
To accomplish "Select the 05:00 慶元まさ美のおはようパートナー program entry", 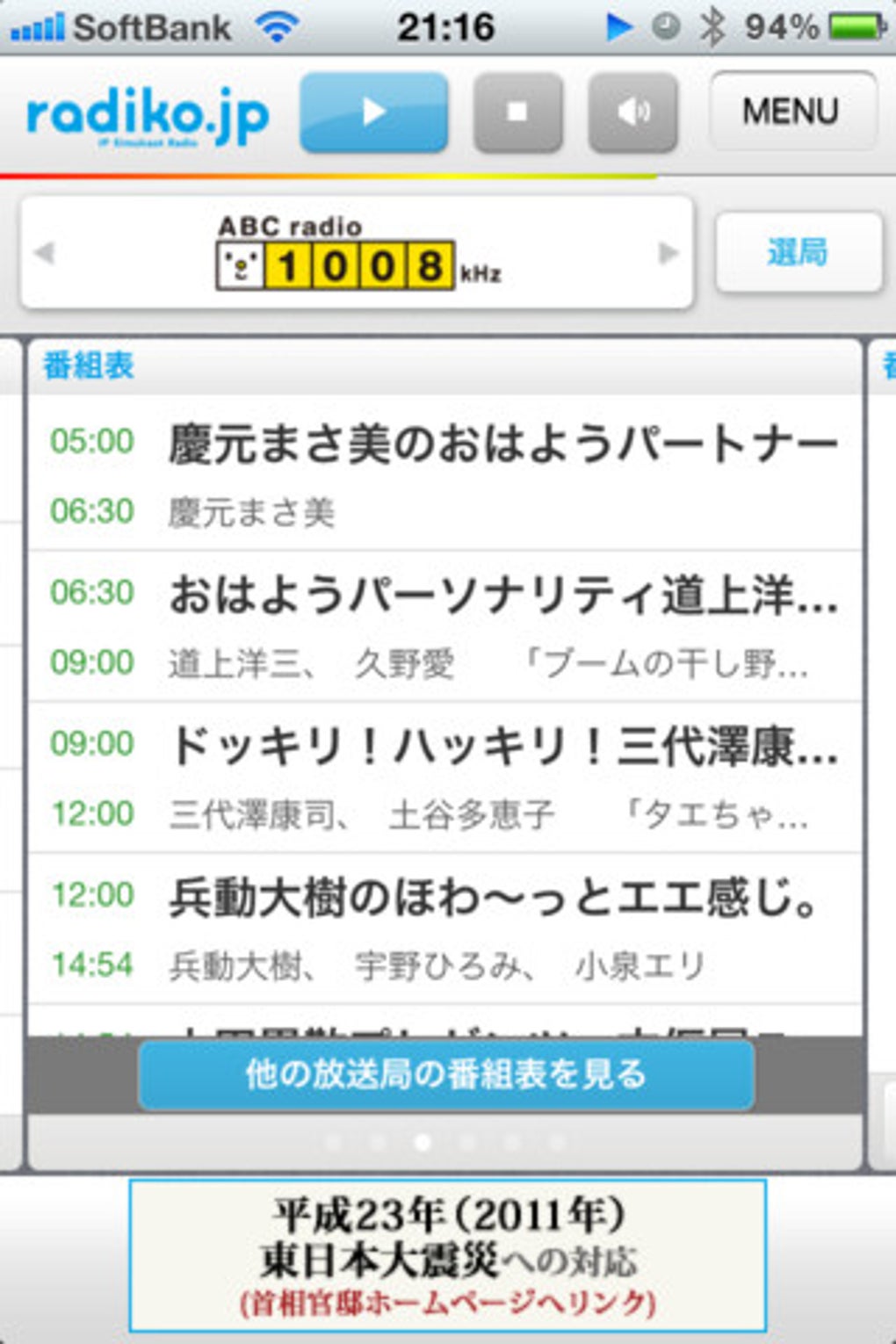I will pyautogui.click(x=439, y=470).
